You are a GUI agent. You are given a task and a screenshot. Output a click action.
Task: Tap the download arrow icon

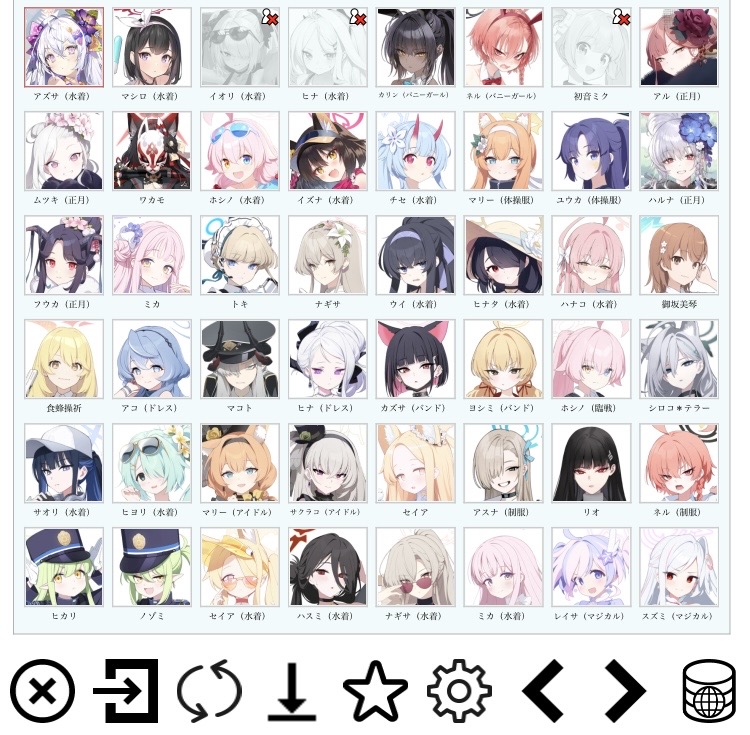tap(292, 692)
